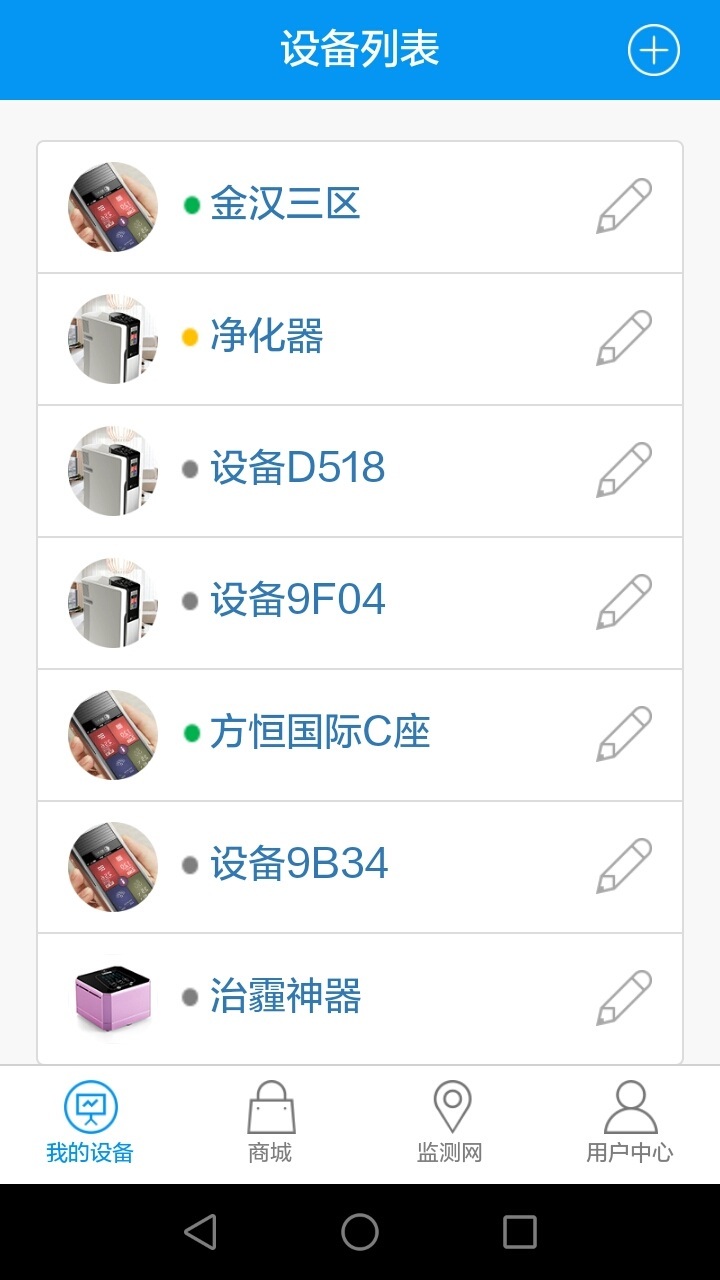
Task: Edit the 金汉三区 device name
Action: (624, 206)
